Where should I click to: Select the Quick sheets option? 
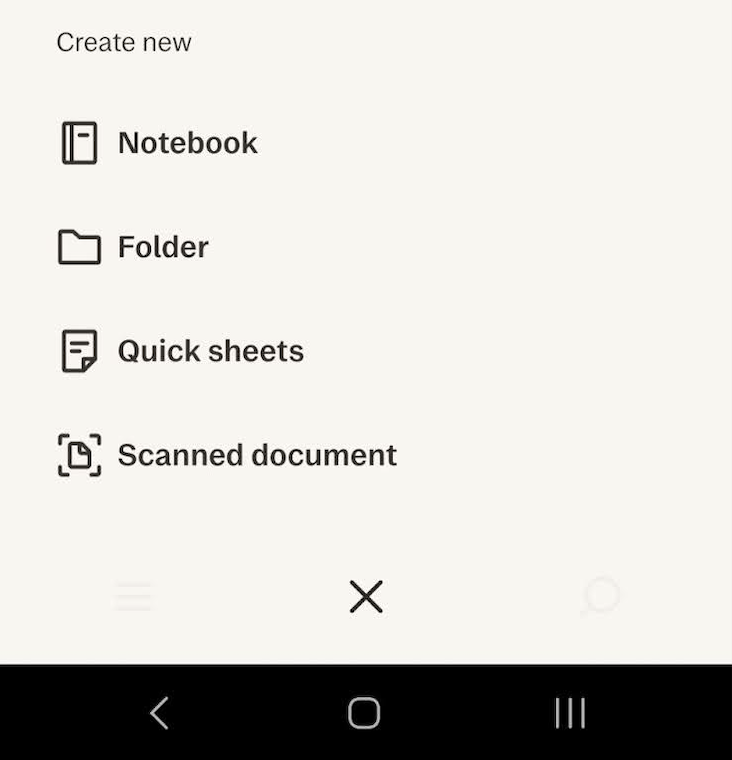pos(210,351)
